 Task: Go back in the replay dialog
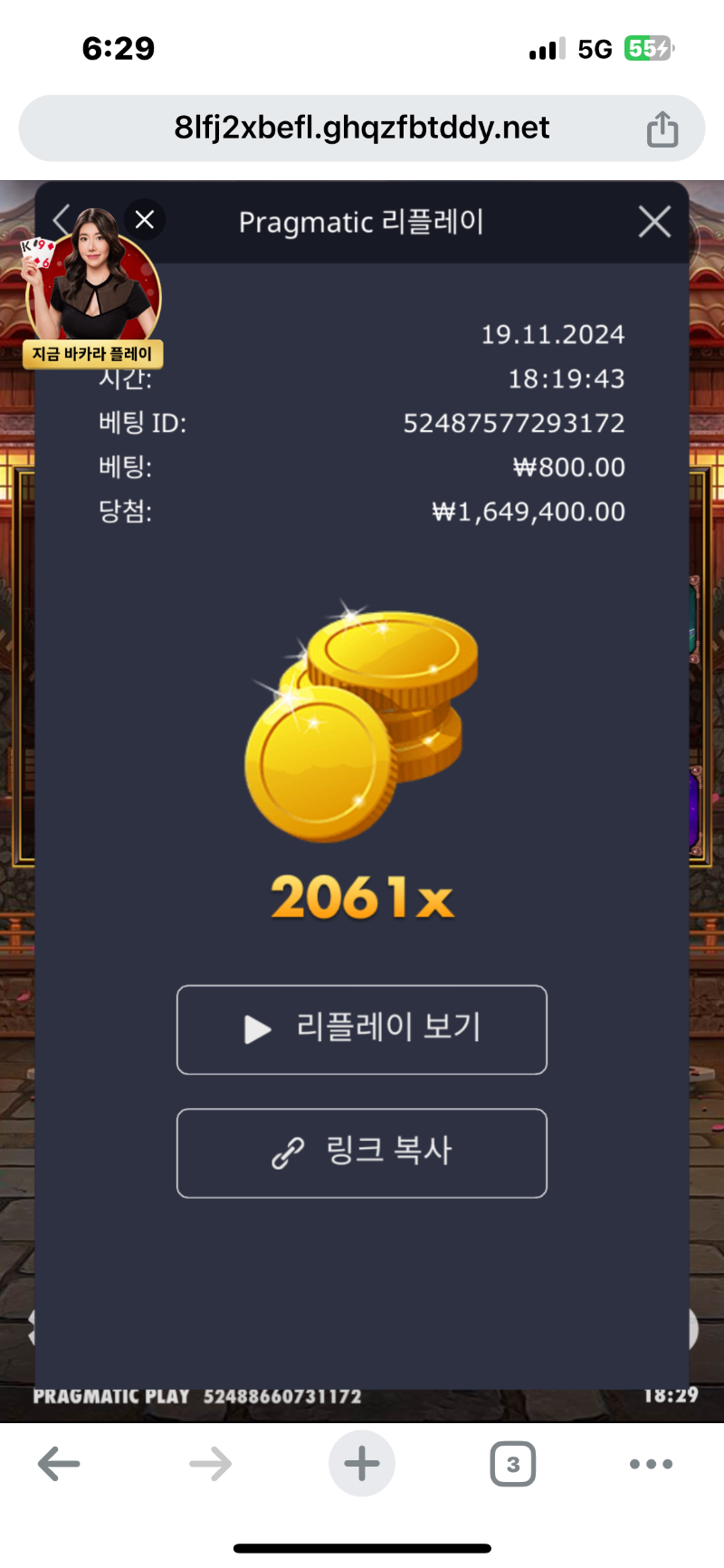click(62, 220)
